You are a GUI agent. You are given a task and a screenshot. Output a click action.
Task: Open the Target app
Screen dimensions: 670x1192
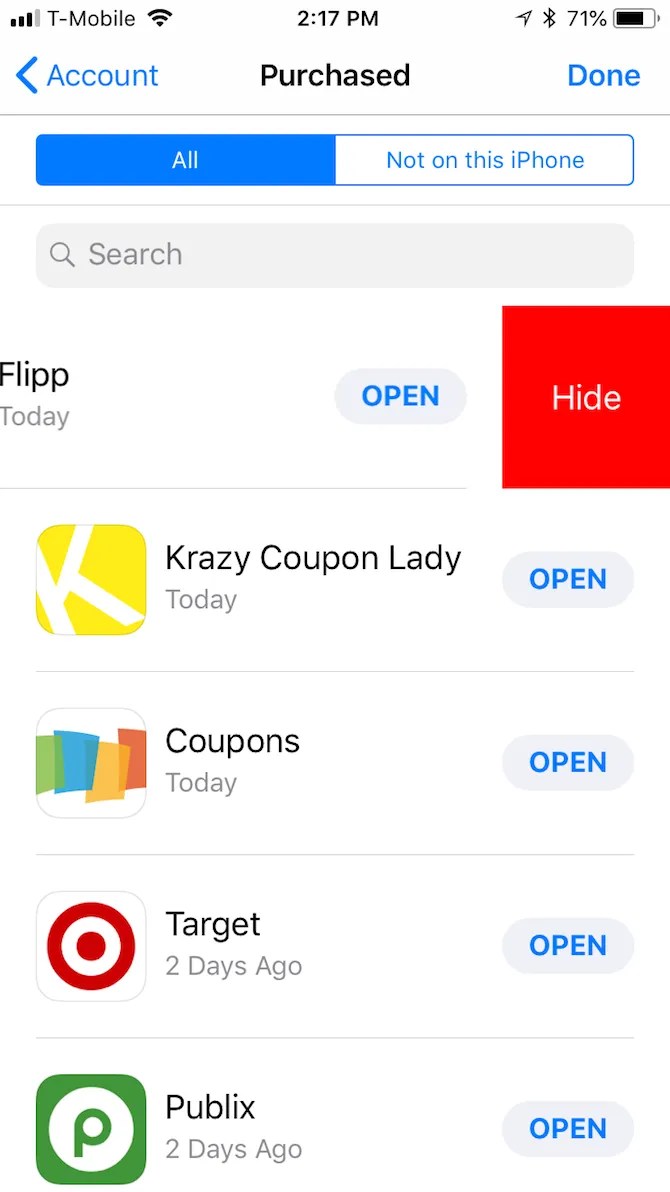click(567, 945)
